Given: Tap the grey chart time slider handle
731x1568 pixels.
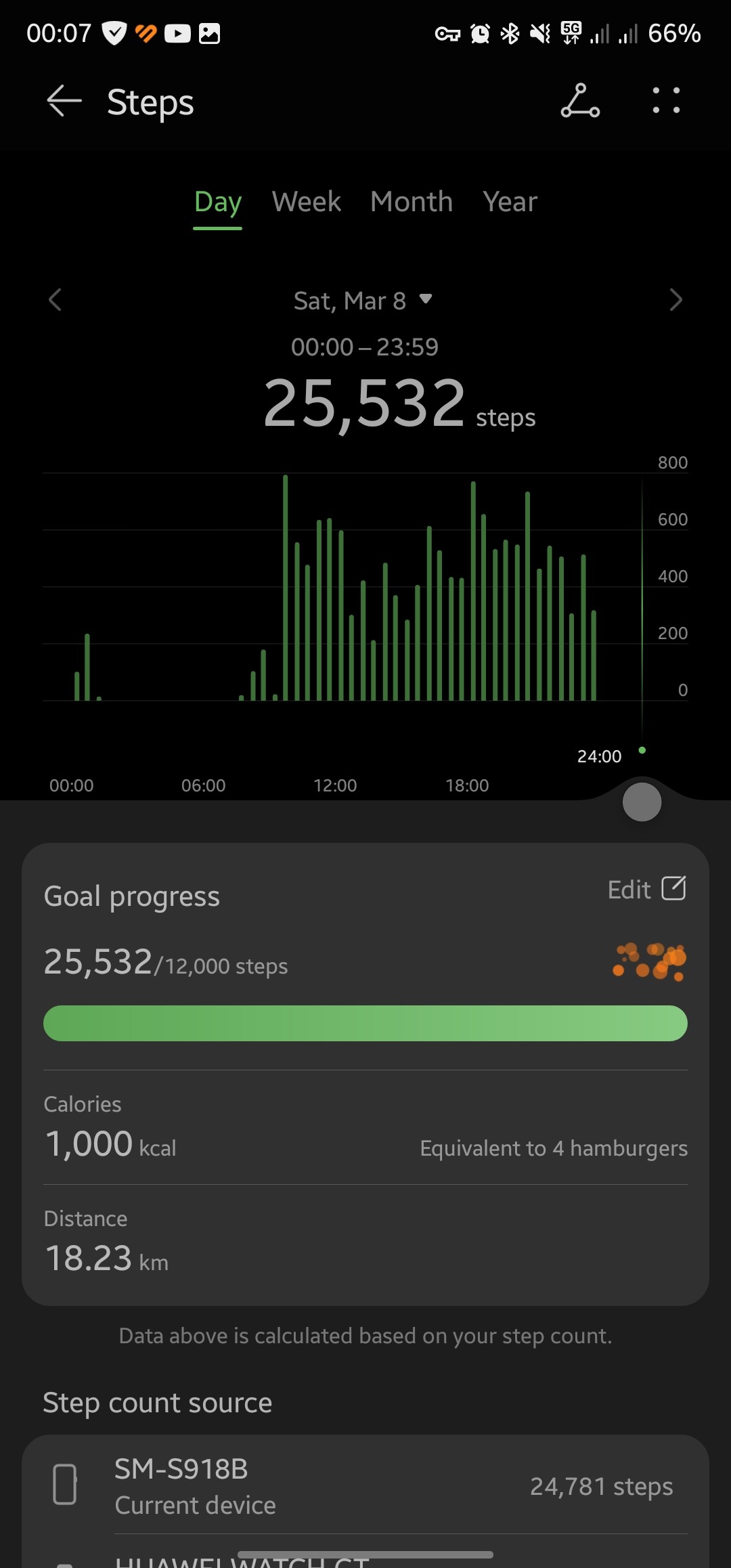Looking at the screenshot, I should (x=642, y=802).
